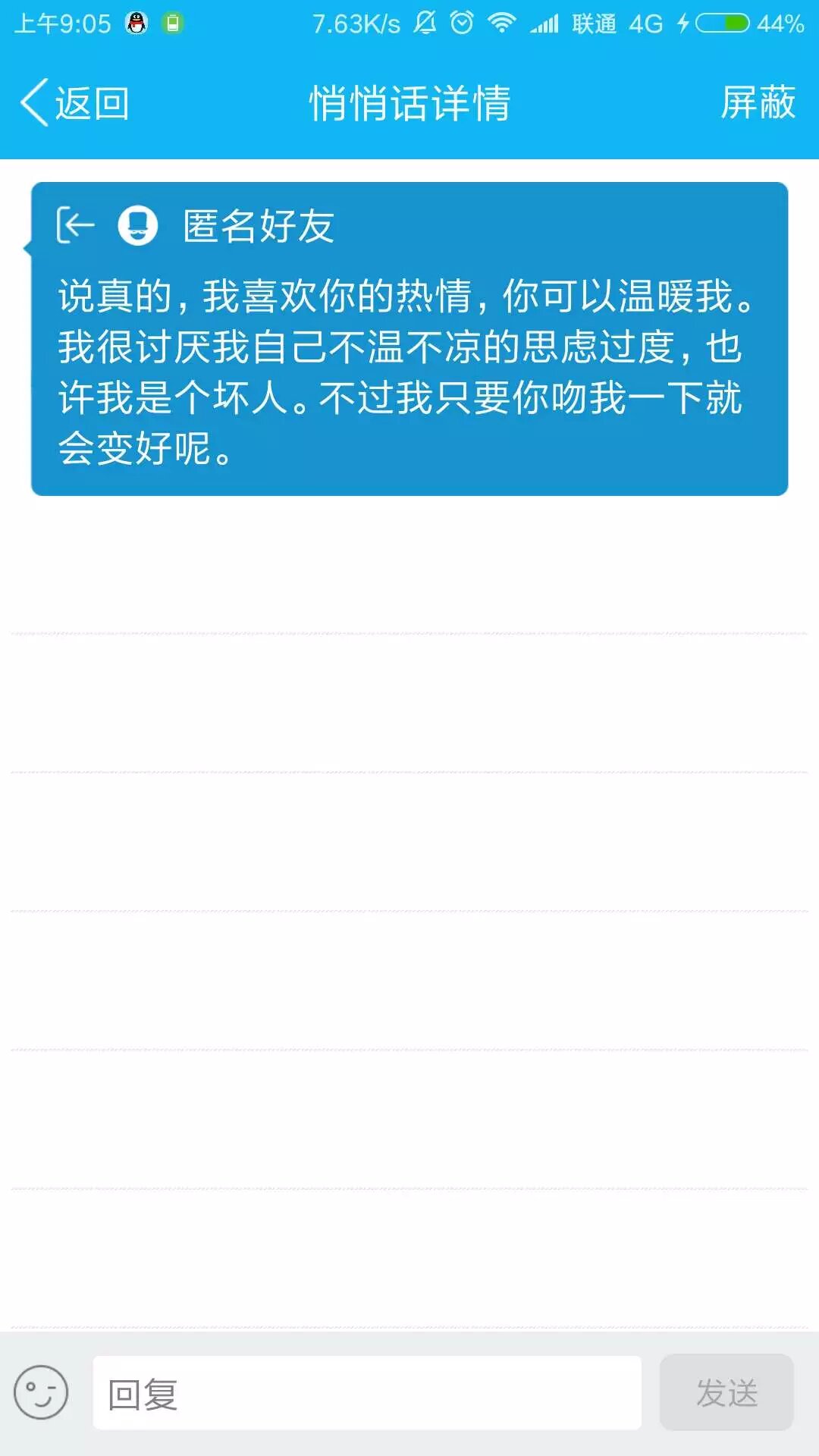This screenshot has width=819, height=1456.
Task: Open the emoji picker
Action: (41, 1392)
